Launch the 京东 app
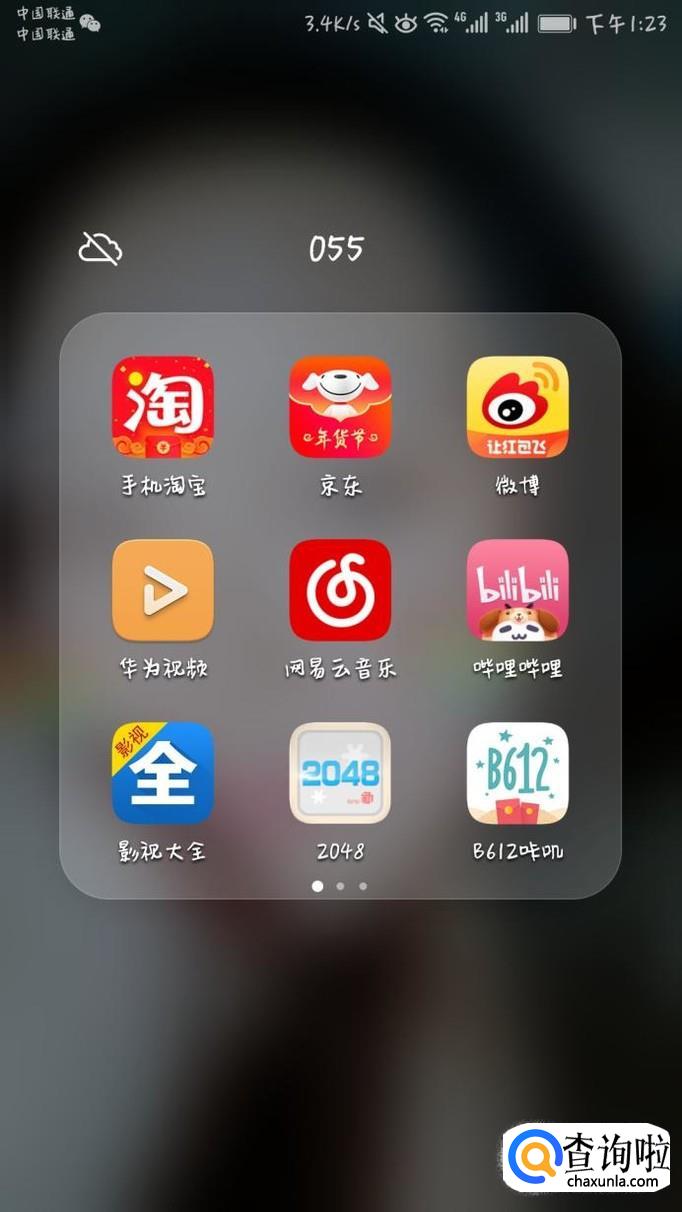682x1212 pixels. point(340,407)
